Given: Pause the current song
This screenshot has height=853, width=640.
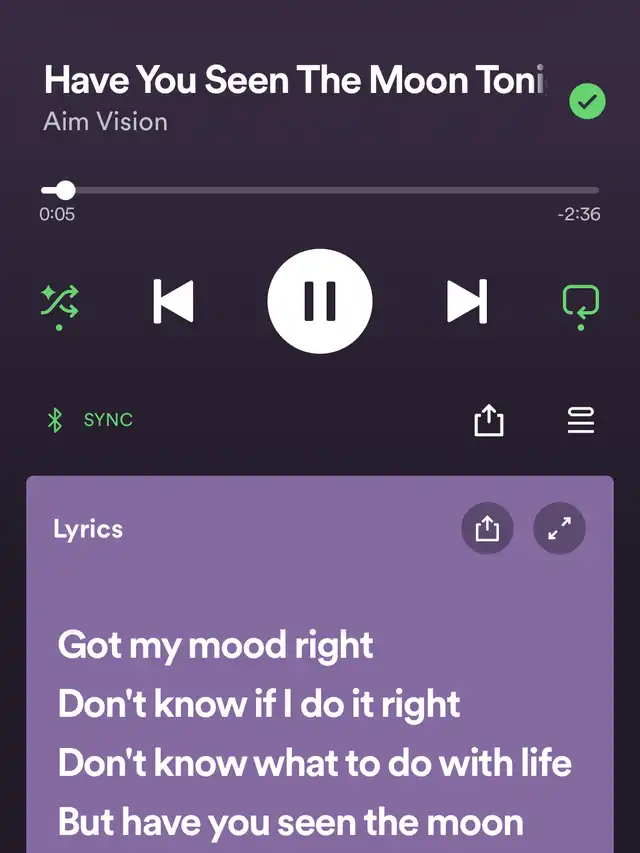Looking at the screenshot, I should point(320,301).
